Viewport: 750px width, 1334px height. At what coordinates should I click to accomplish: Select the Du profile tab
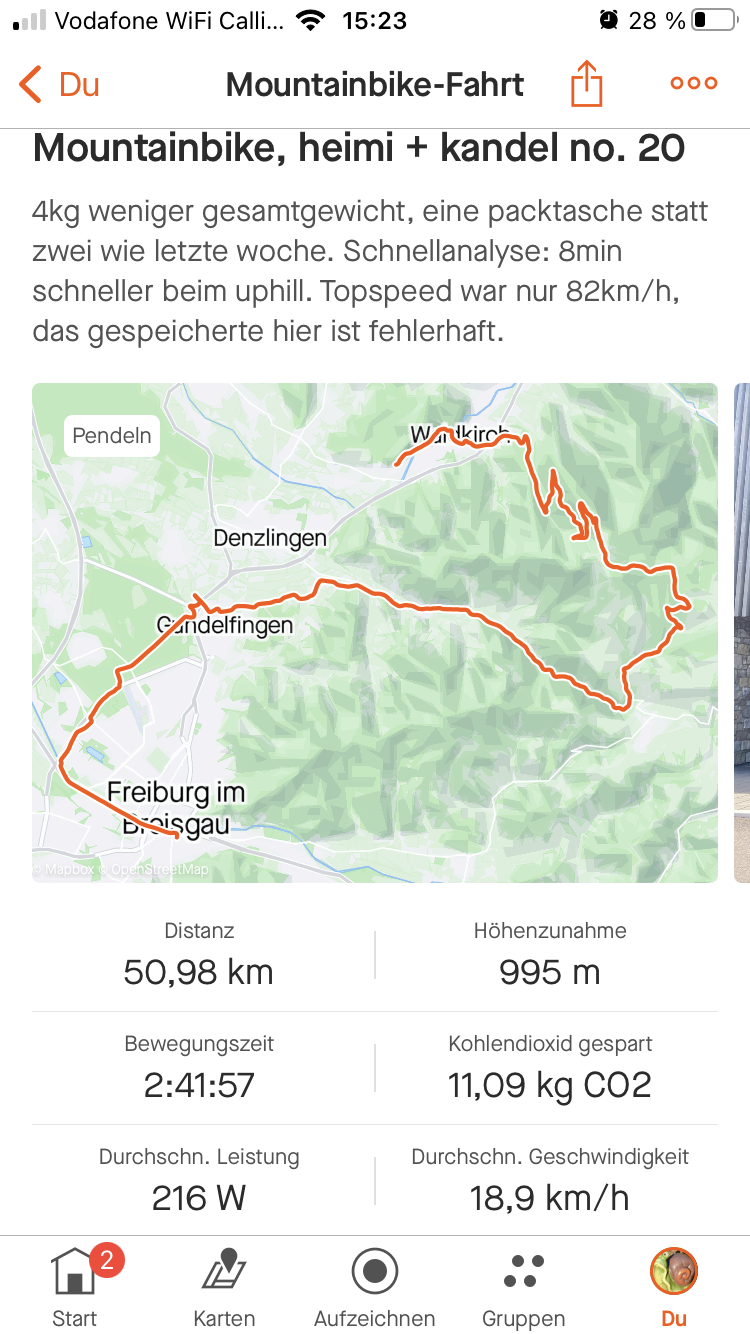click(674, 1286)
